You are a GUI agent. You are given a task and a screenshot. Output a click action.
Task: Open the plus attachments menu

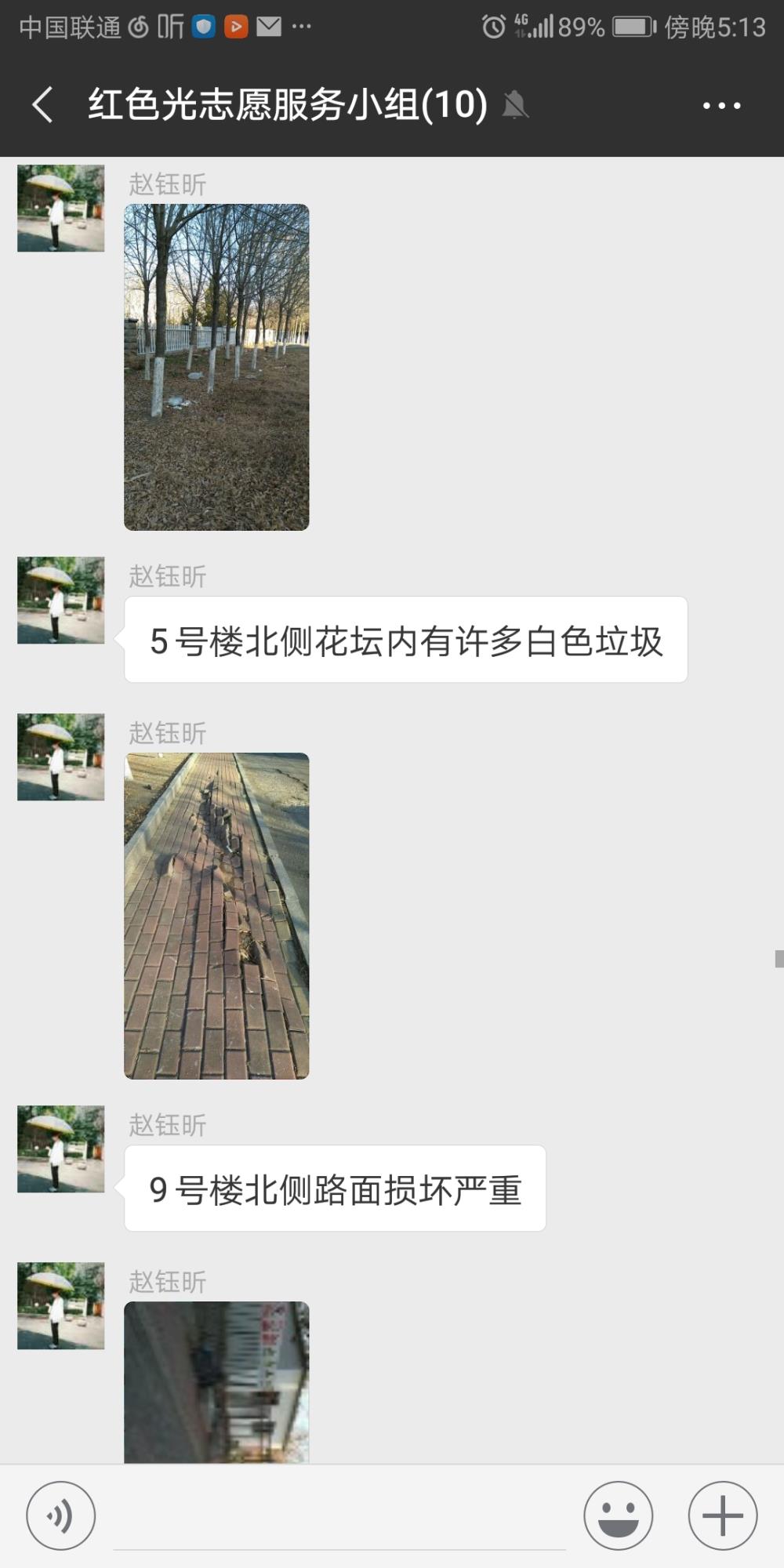(723, 1515)
